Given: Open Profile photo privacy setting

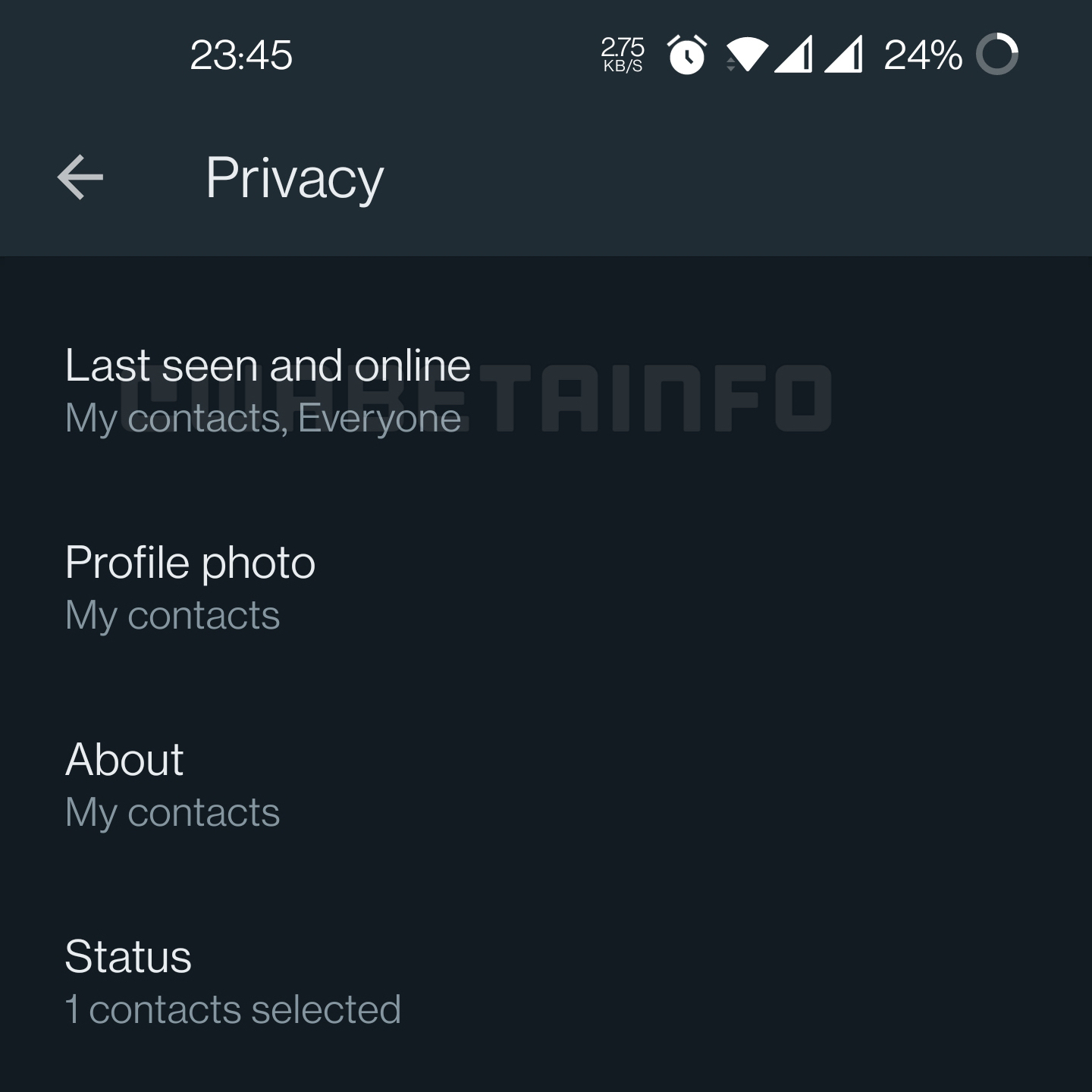Looking at the screenshot, I should click(190, 588).
